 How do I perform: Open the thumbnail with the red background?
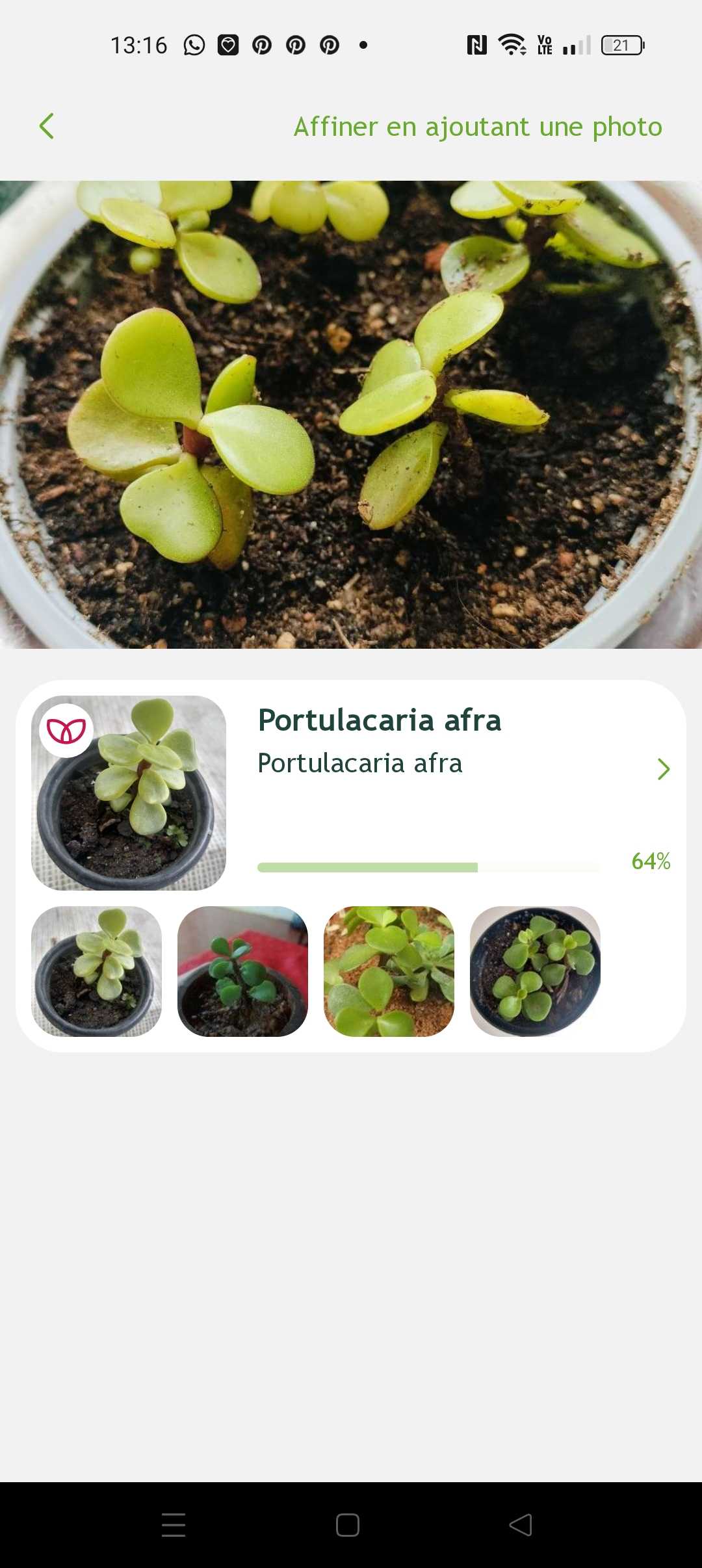[x=242, y=971]
